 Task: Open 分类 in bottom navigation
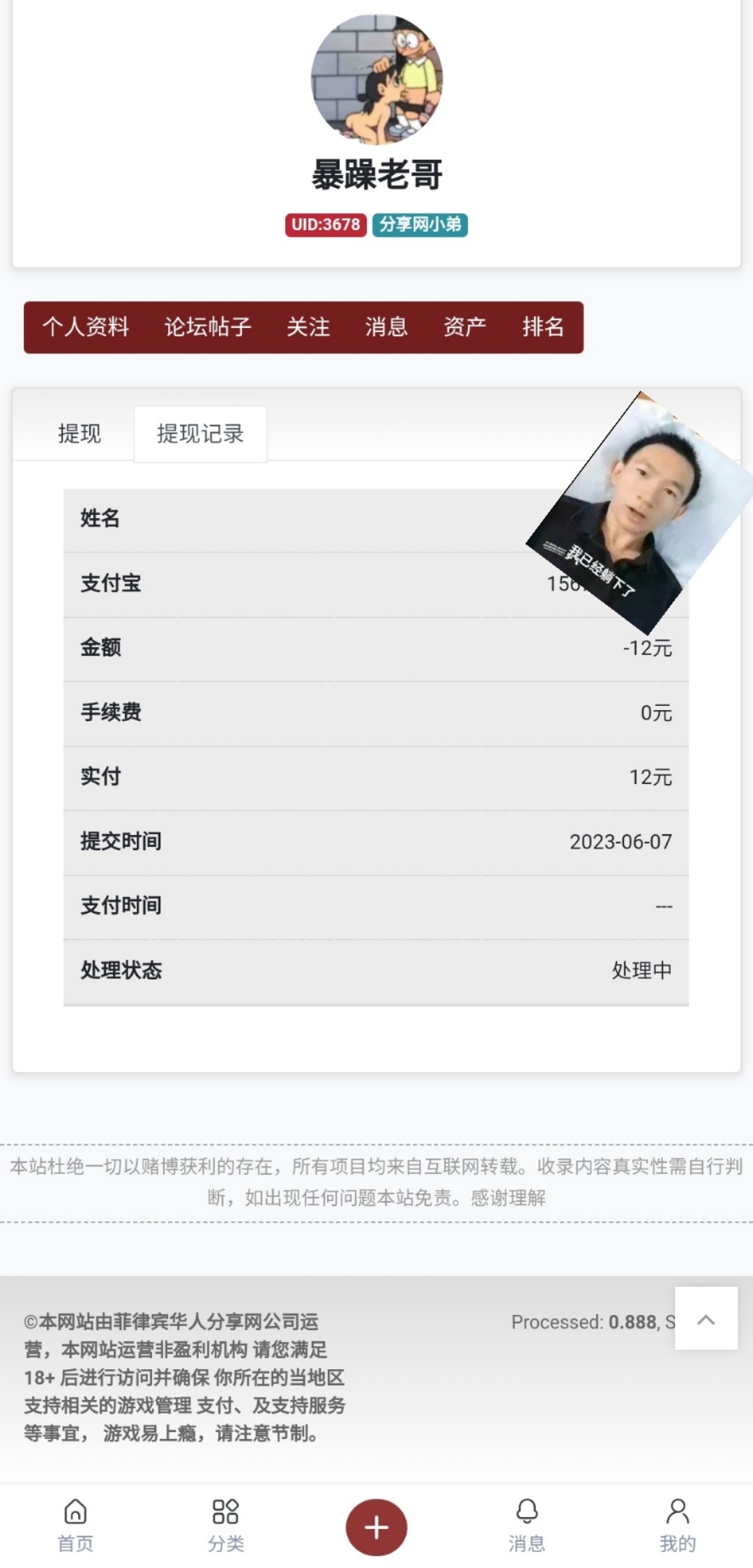coord(226,1525)
